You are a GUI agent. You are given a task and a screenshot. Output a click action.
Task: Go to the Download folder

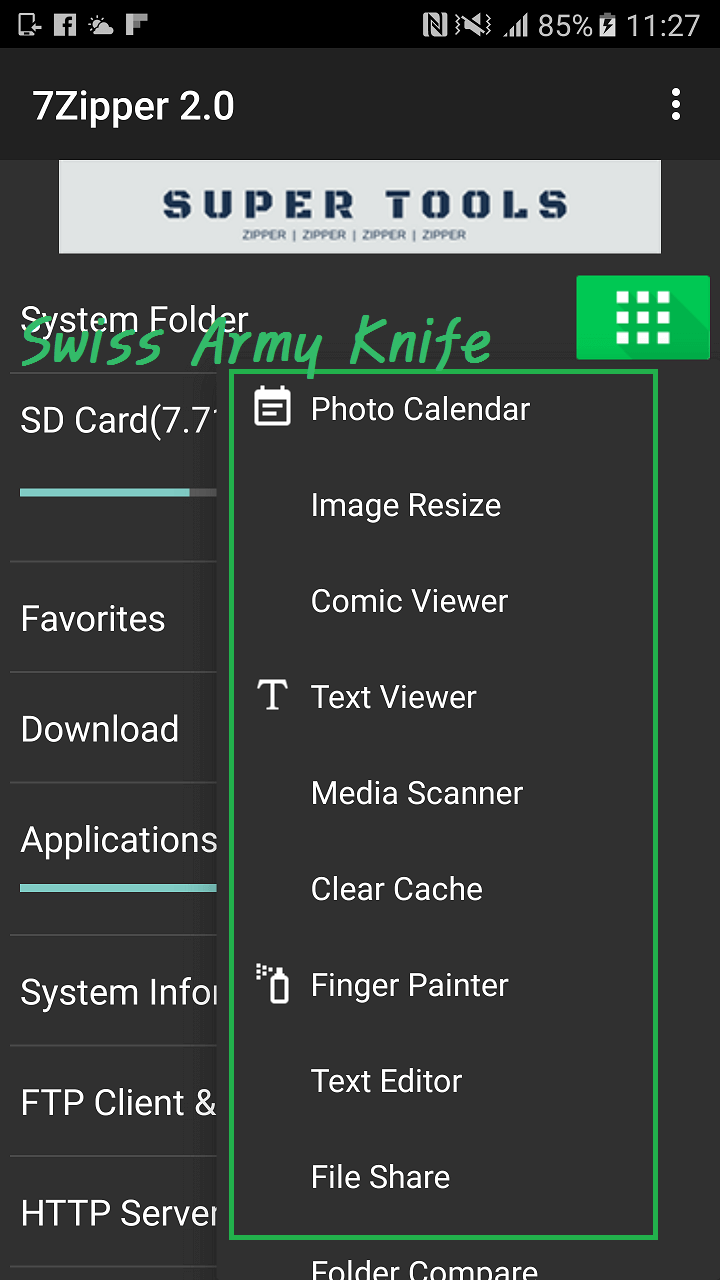click(100, 729)
